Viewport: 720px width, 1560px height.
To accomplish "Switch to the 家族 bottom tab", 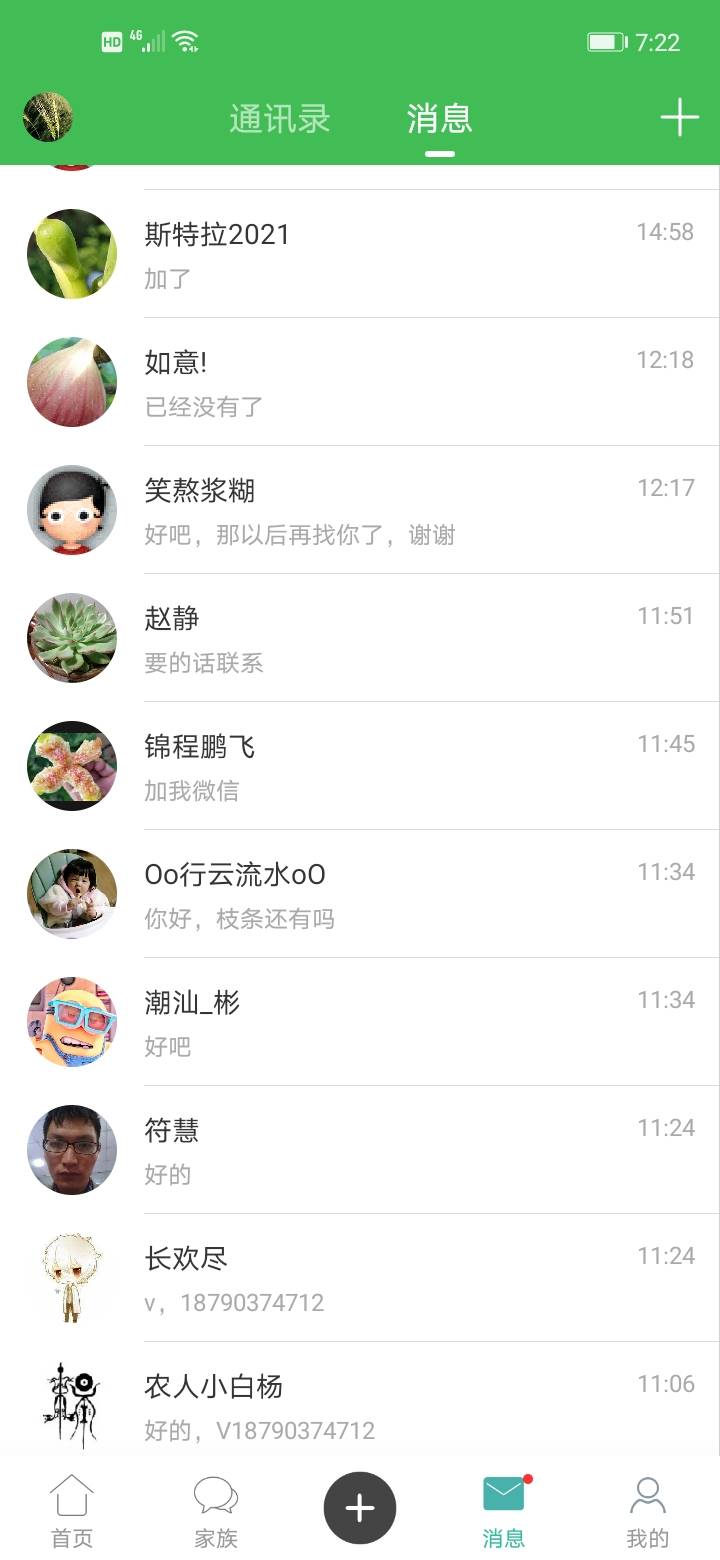I will pyautogui.click(x=216, y=1511).
